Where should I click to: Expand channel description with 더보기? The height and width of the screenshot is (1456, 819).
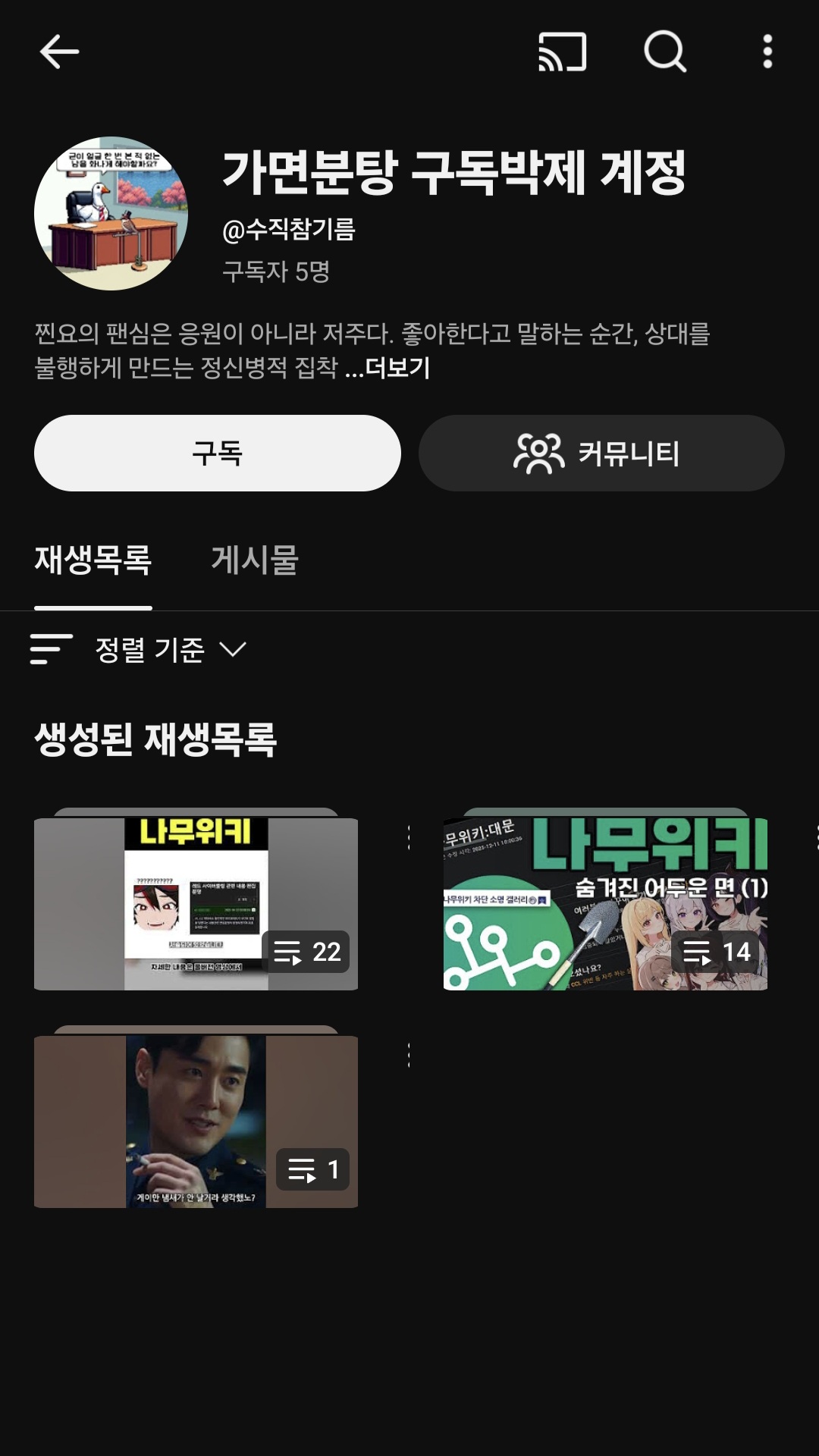click(x=397, y=368)
